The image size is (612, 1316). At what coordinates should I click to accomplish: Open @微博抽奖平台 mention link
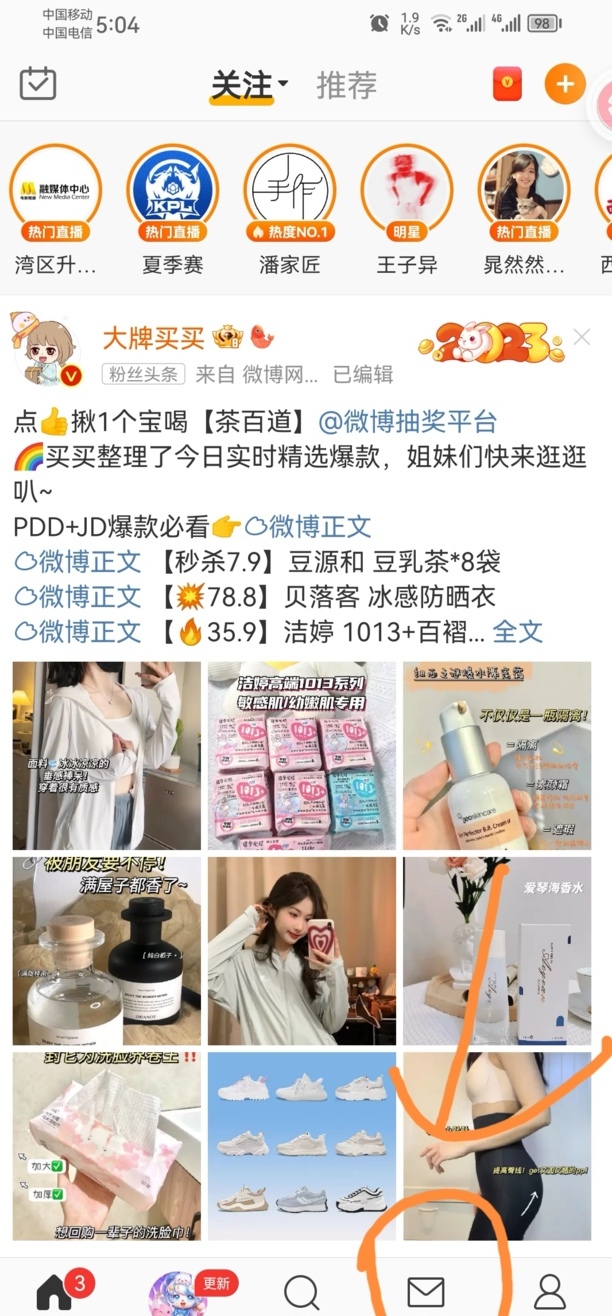click(407, 422)
